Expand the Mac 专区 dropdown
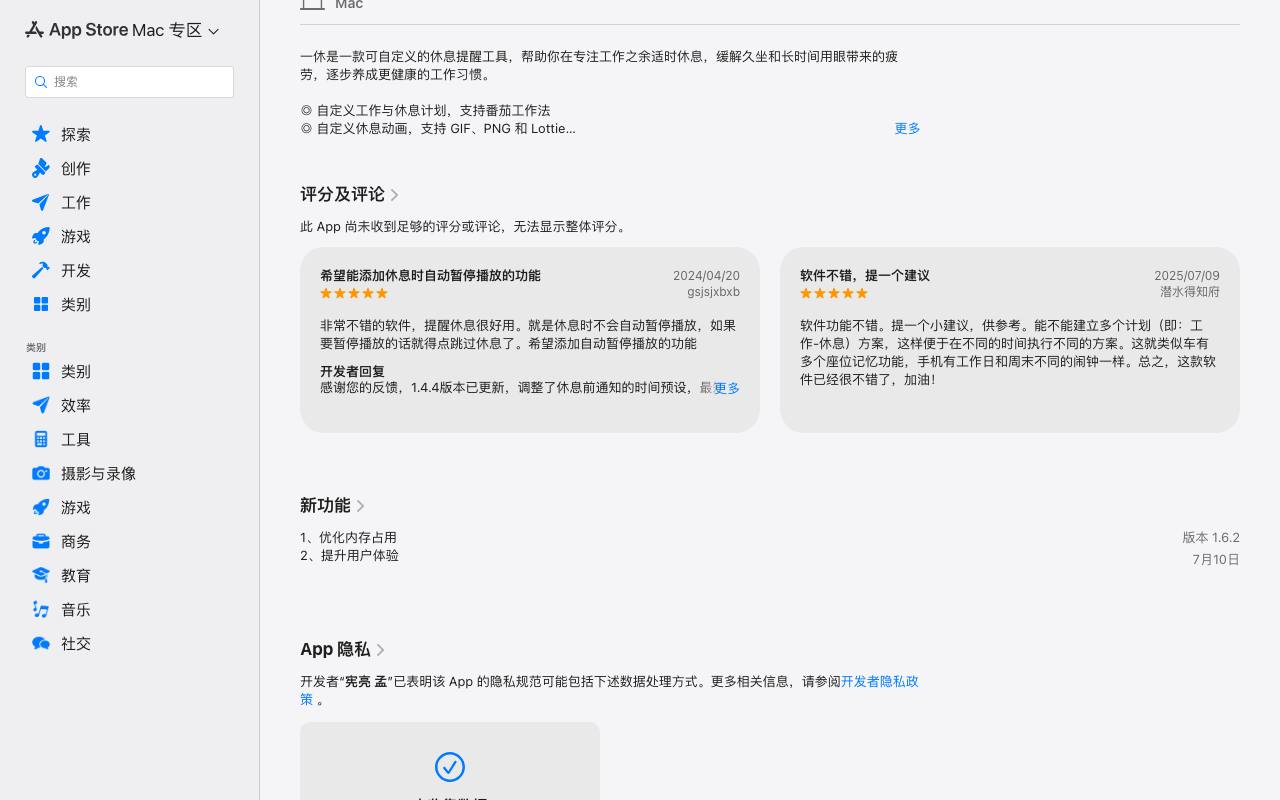Image resolution: width=1280 pixels, height=800 pixels. tap(175, 31)
